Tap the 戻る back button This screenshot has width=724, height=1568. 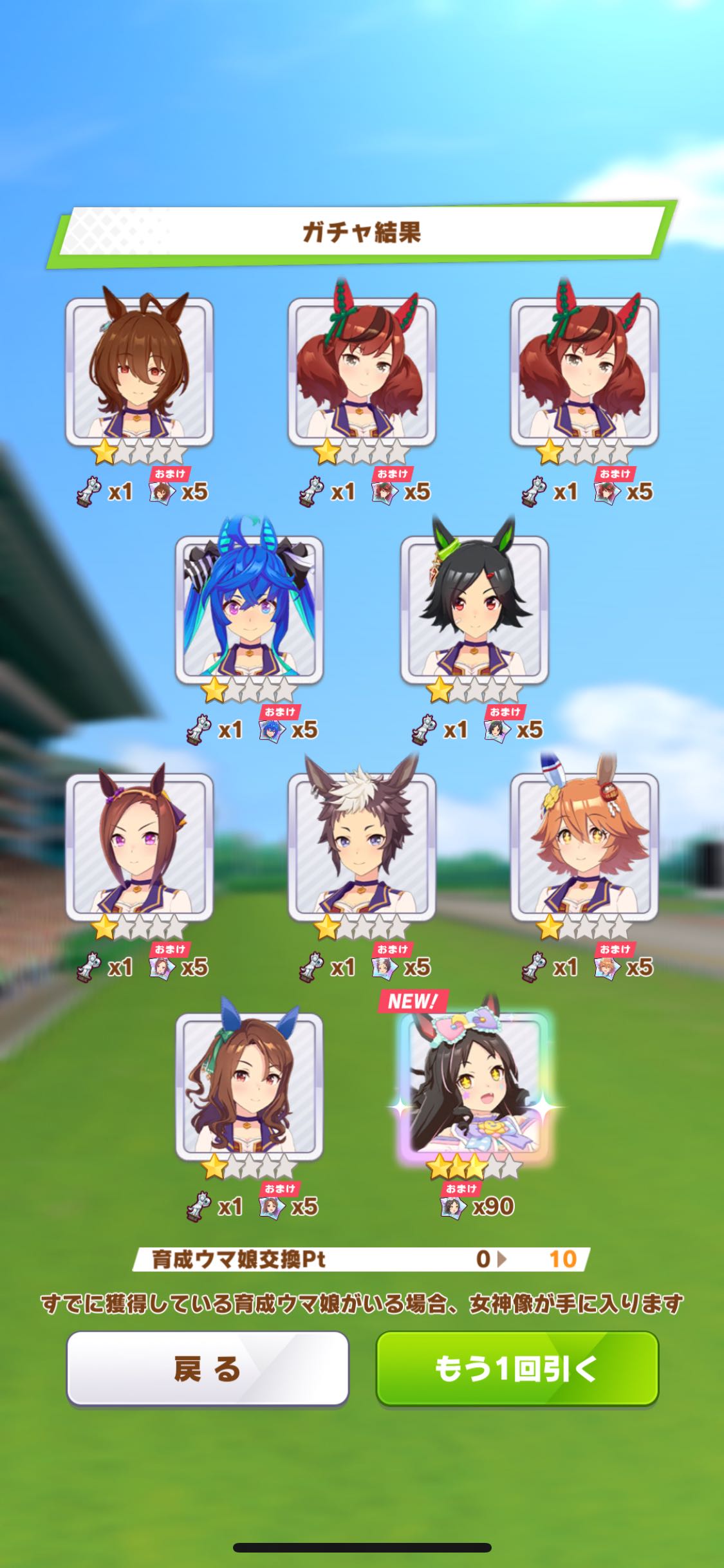(x=207, y=1368)
